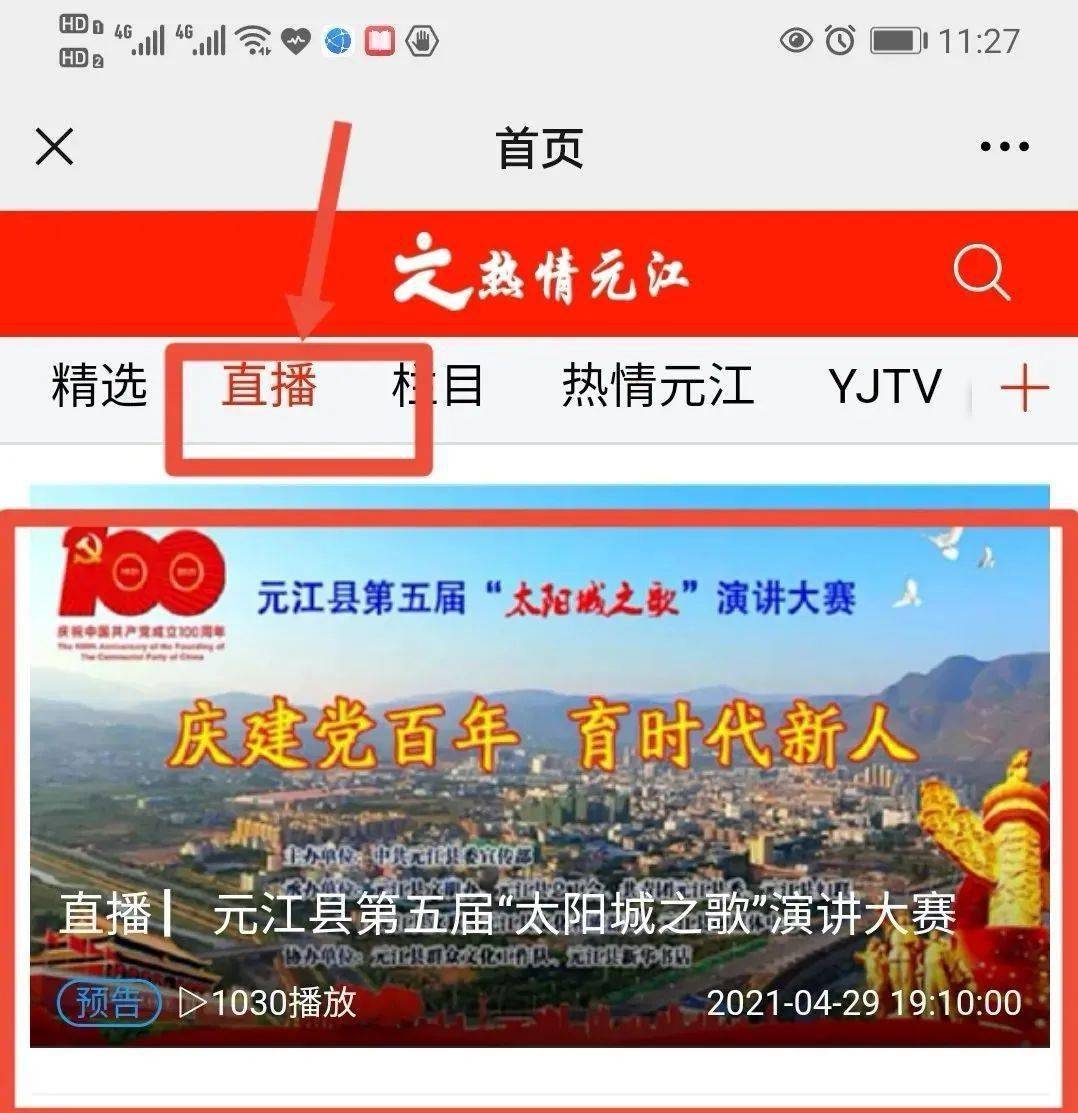Open the 热情元江 tab
1078x1113 pixels.
point(655,388)
